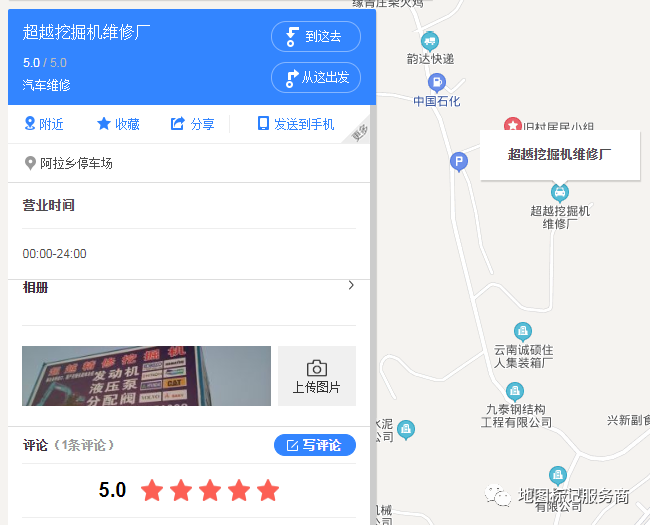Image resolution: width=650 pixels, height=525 pixels.
Task: Tap 发送到手机 to send to phone
Action: (x=296, y=124)
